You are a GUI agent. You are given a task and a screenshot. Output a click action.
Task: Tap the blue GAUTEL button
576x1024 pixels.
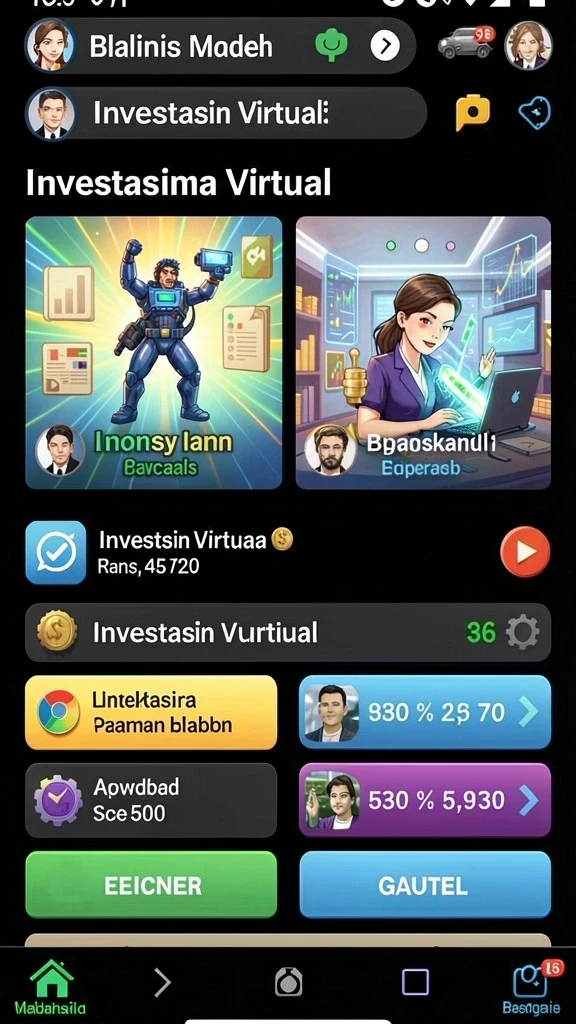click(425, 885)
